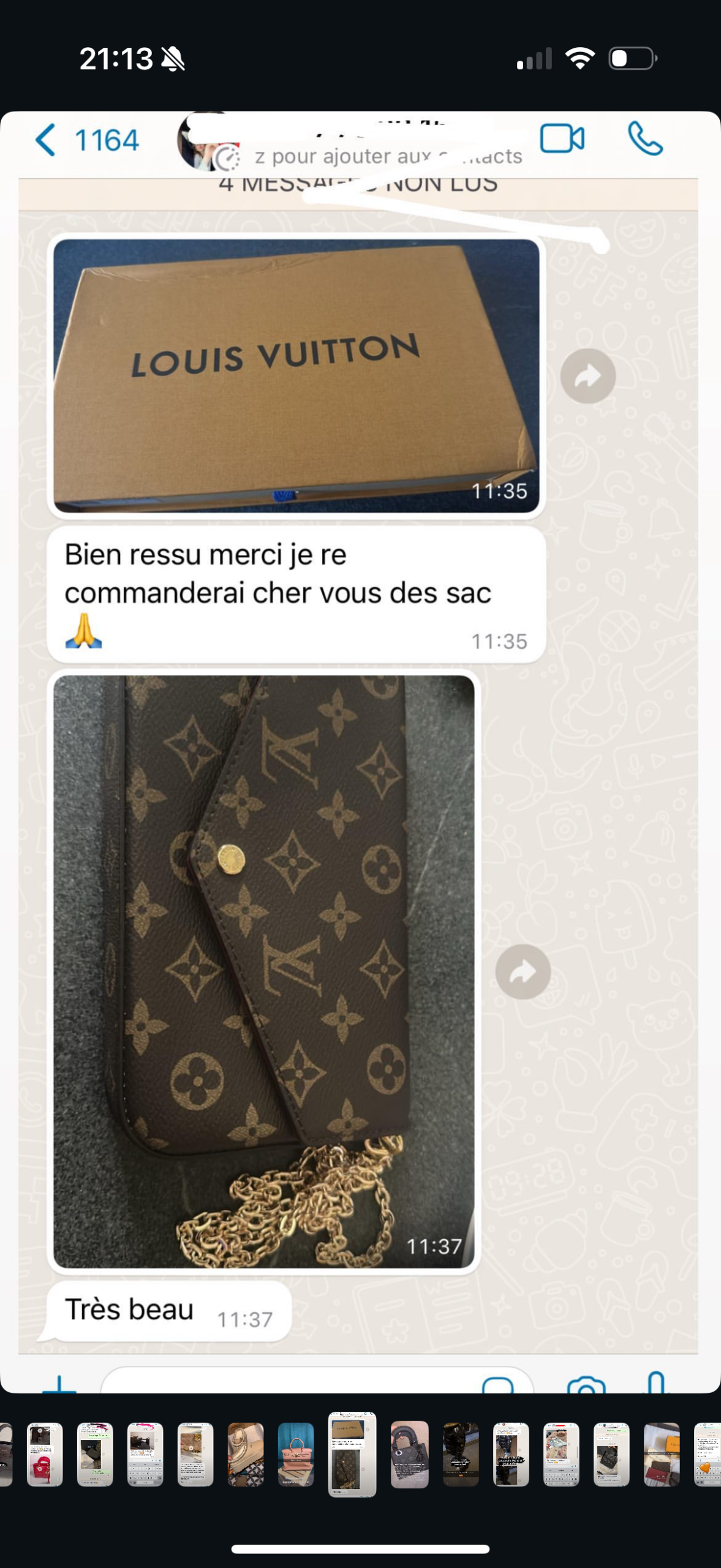This screenshot has width=721, height=1568.
Task: Open the chat thumbnail with red handbag
Action: (x=45, y=1454)
